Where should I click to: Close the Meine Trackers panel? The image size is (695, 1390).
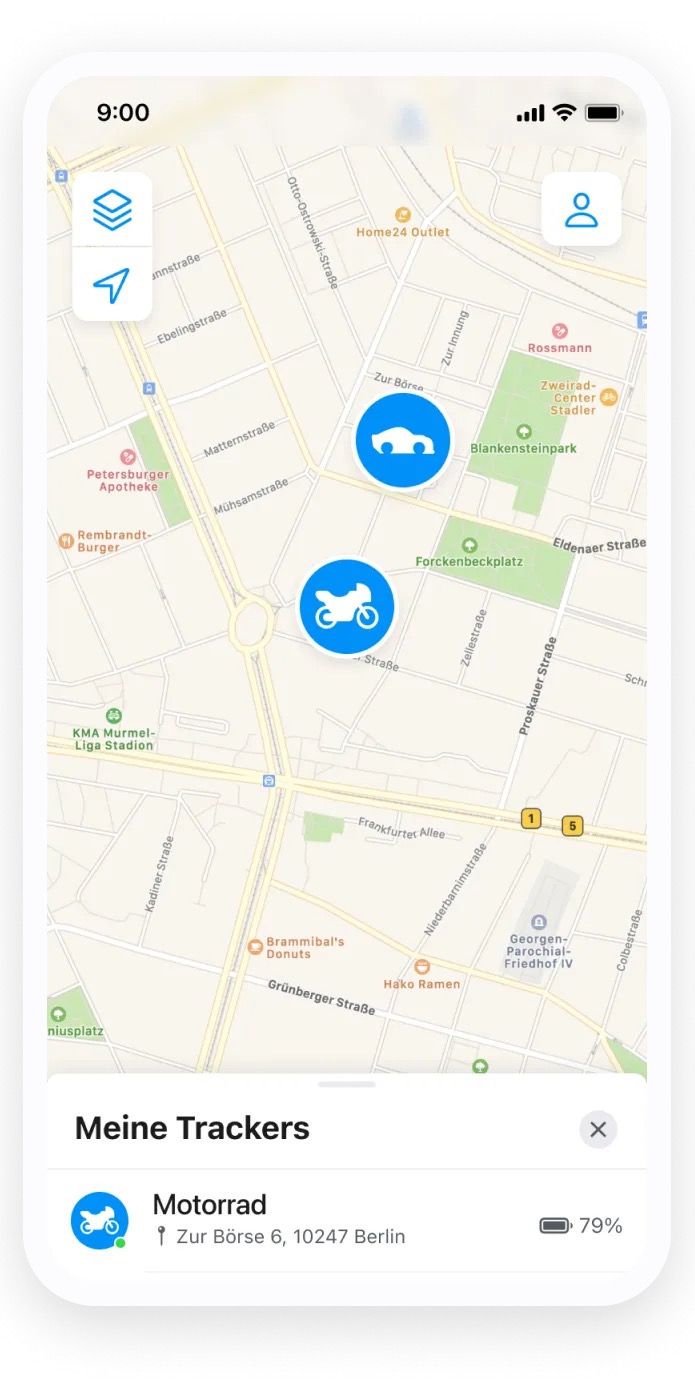click(x=598, y=1130)
